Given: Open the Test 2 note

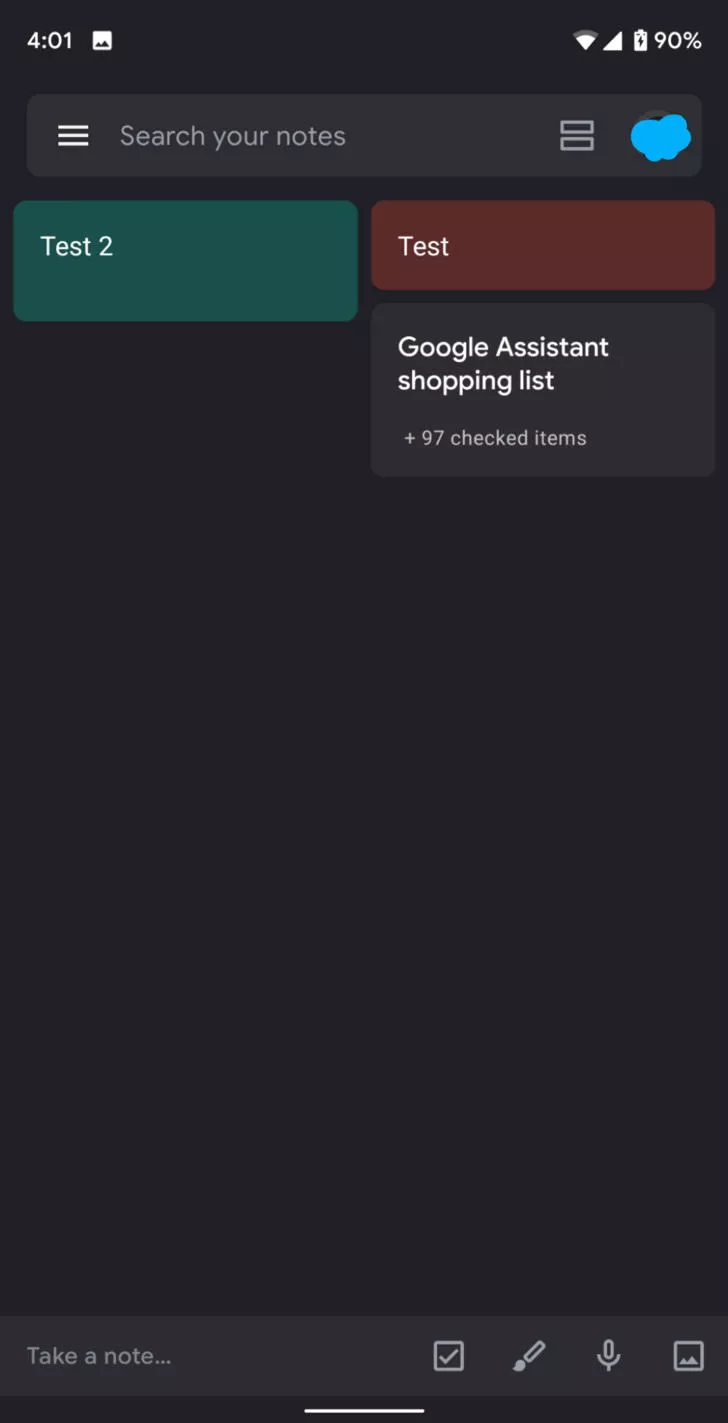Looking at the screenshot, I should tap(185, 261).
